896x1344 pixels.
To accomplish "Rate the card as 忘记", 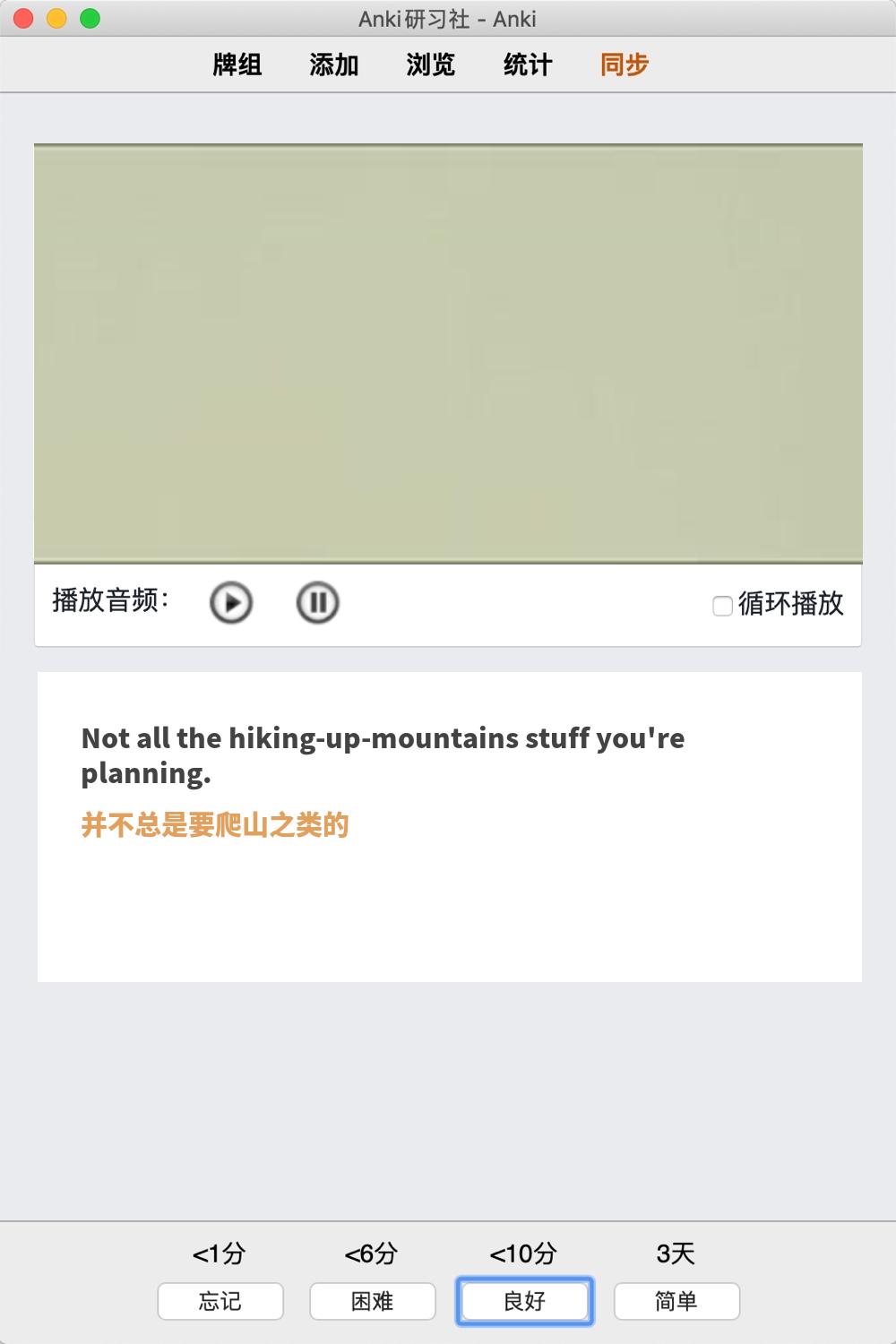I will [220, 1301].
